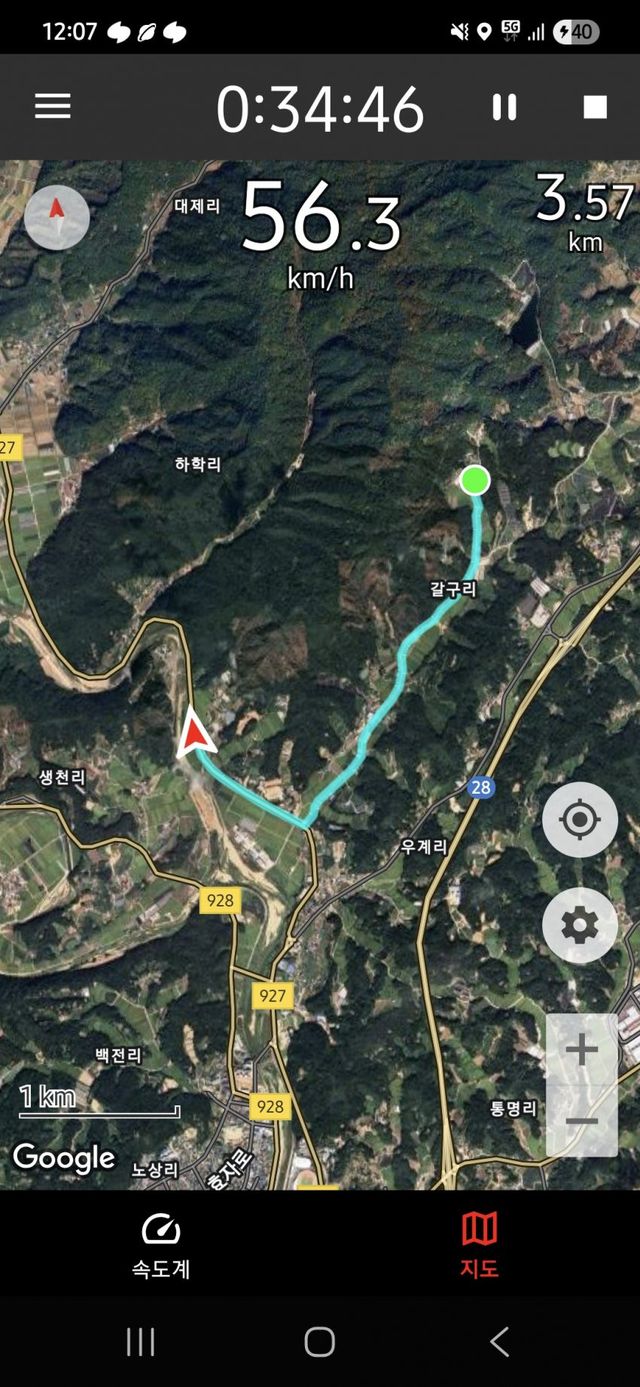Zoom in on the map
The image size is (640, 1387).
tap(581, 1049)
